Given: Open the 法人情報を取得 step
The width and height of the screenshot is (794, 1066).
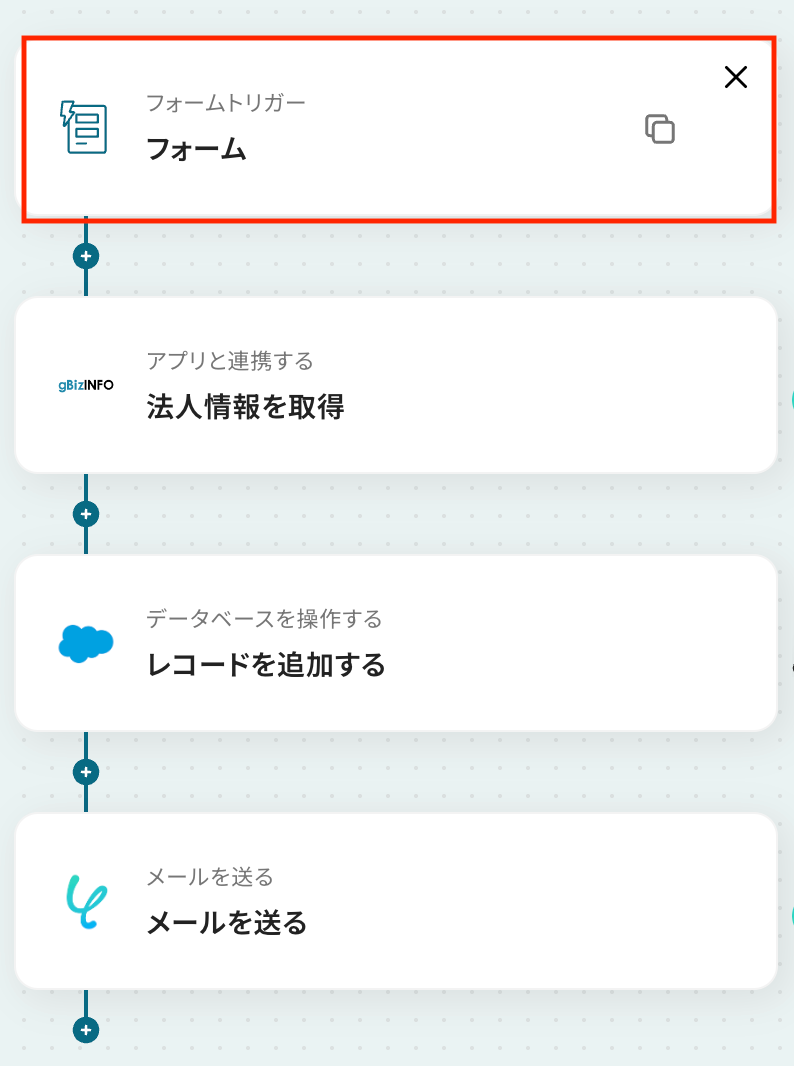Looking at the screenshot, I should 396,385.
